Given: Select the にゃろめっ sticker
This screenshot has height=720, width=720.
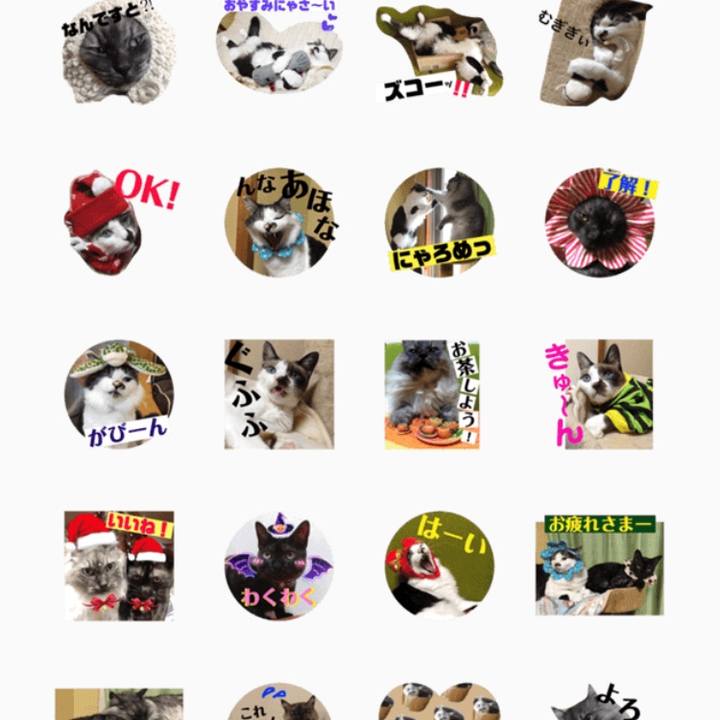Looking at the screenshot, I should coord(439,222).
